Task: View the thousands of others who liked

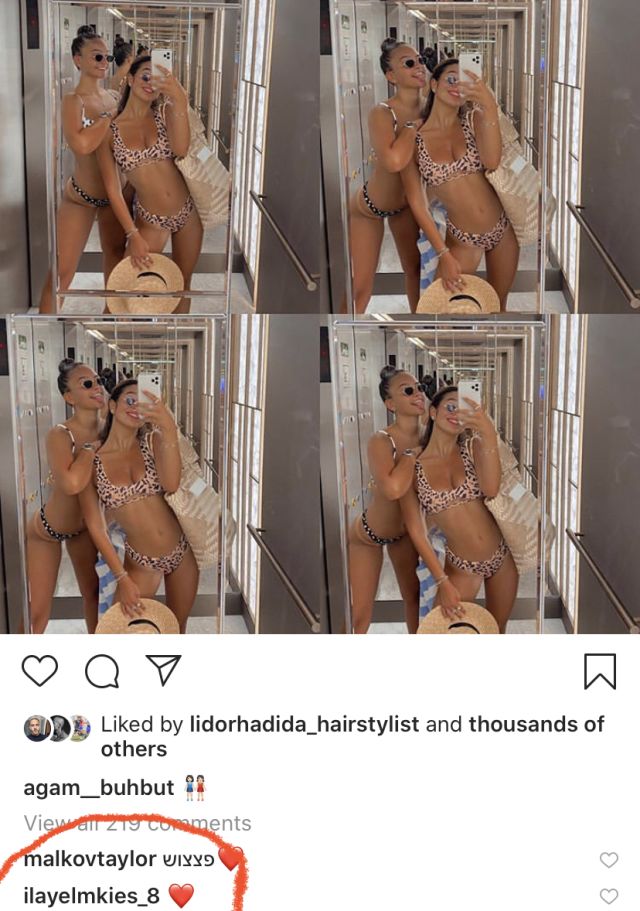Action: click(x=536, y=724)
